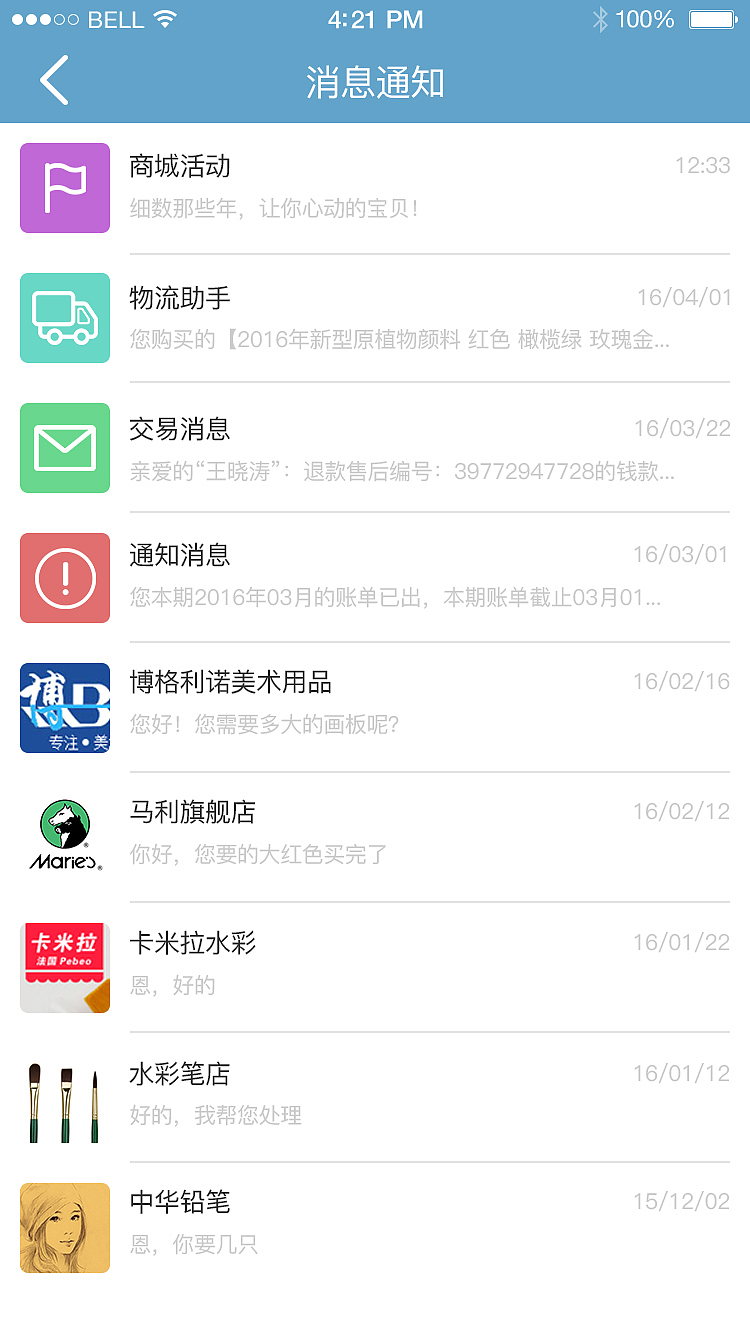Open the 通知消息 billing notification
This screenshot has width=750, height=1334.
tap(375, 578)
